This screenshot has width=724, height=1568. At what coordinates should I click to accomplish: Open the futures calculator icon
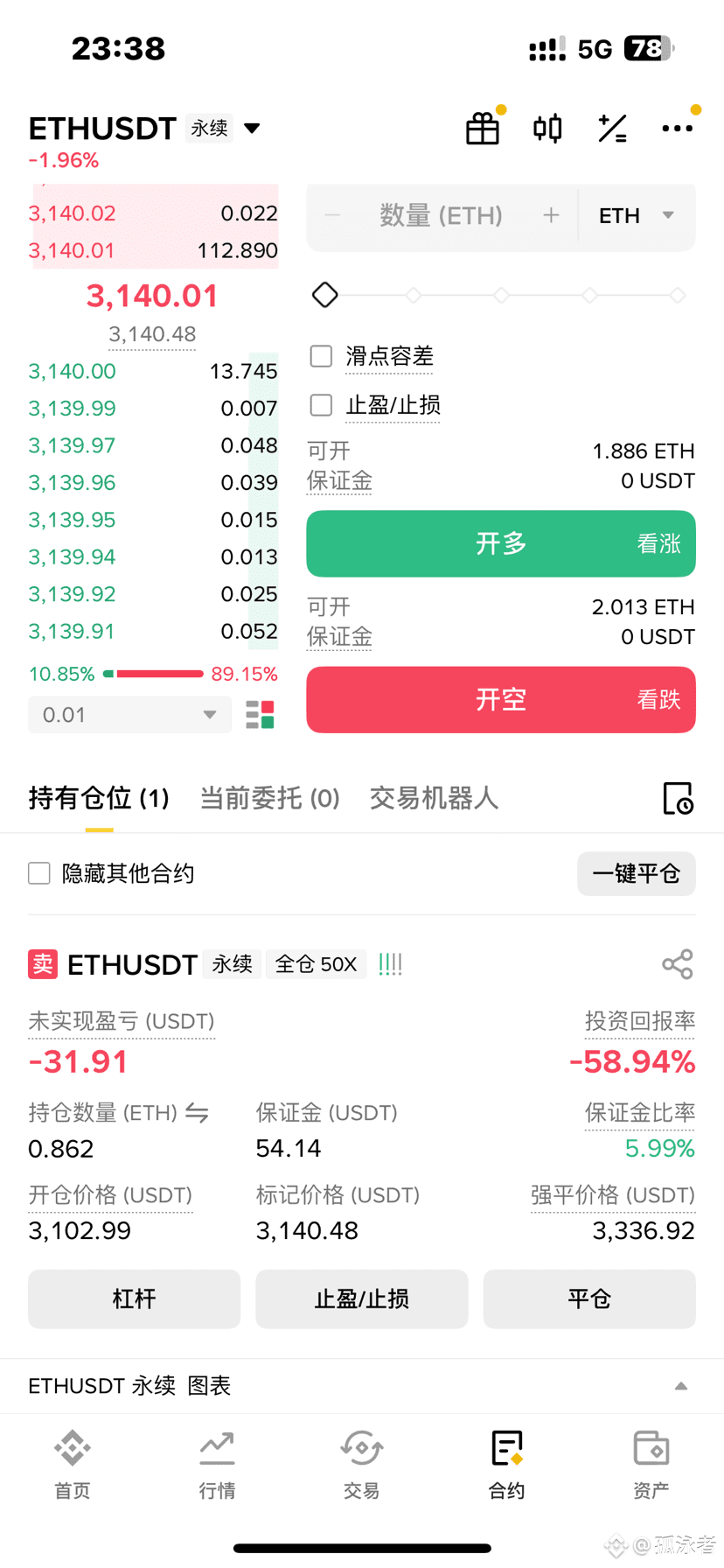point(612,127)
